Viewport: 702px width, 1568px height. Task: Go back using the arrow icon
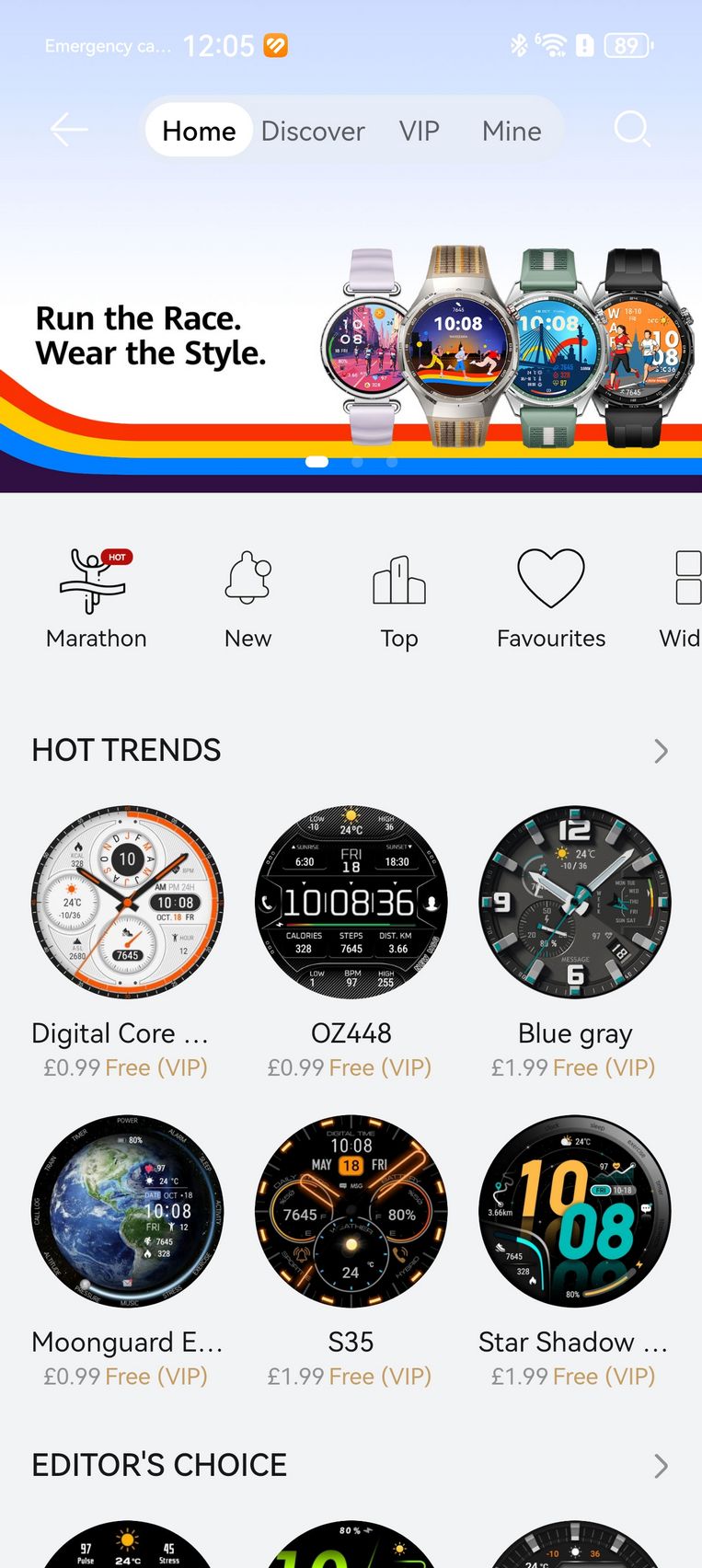69,131
